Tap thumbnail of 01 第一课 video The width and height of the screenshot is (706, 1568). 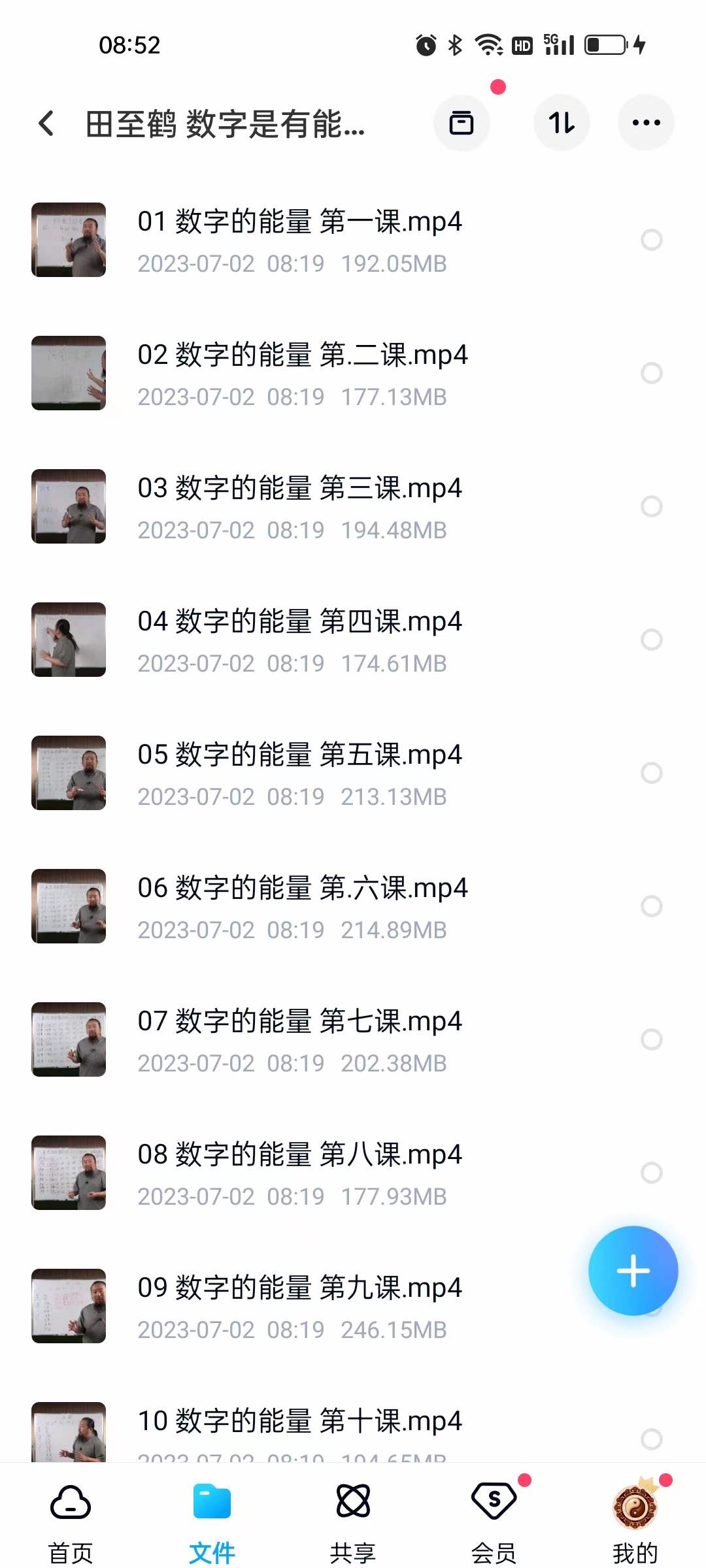(69, 240)
